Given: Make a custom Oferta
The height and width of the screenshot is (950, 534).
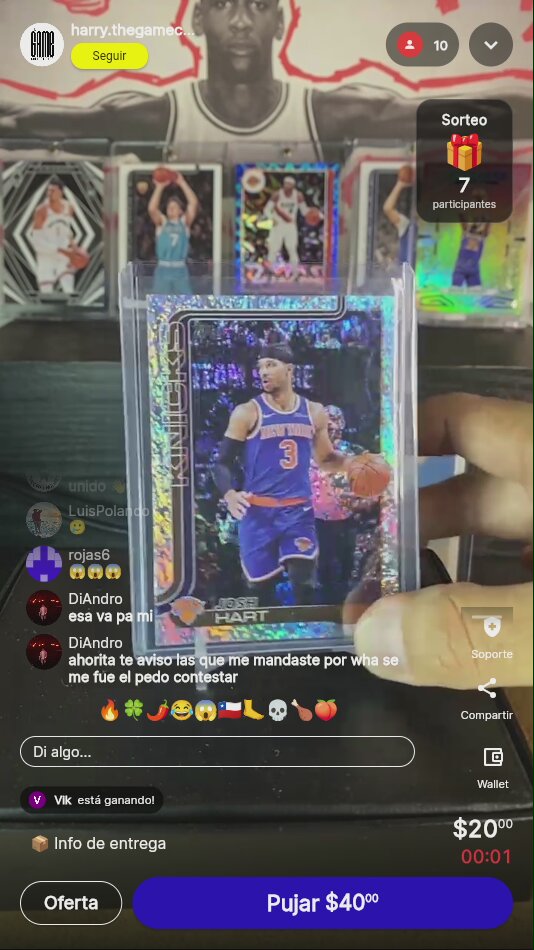Looking at the screenshot, I should pos(71,903).
